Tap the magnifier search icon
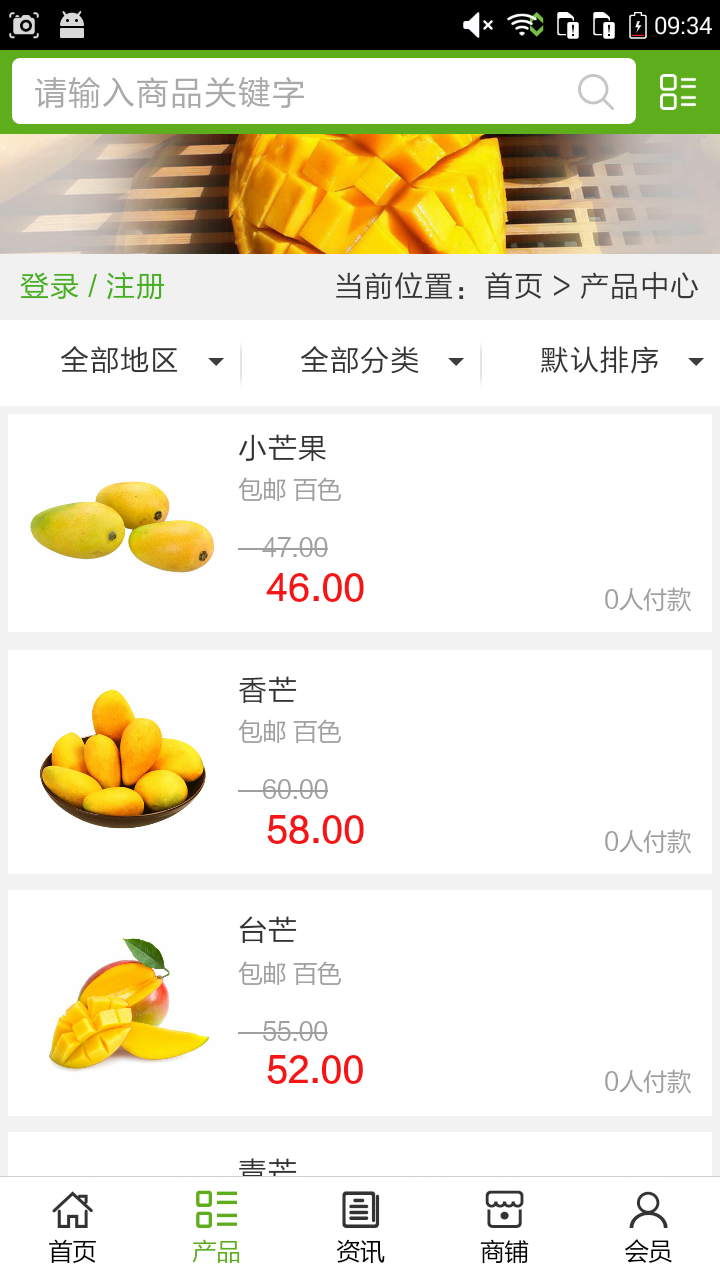 coord(595,92)
